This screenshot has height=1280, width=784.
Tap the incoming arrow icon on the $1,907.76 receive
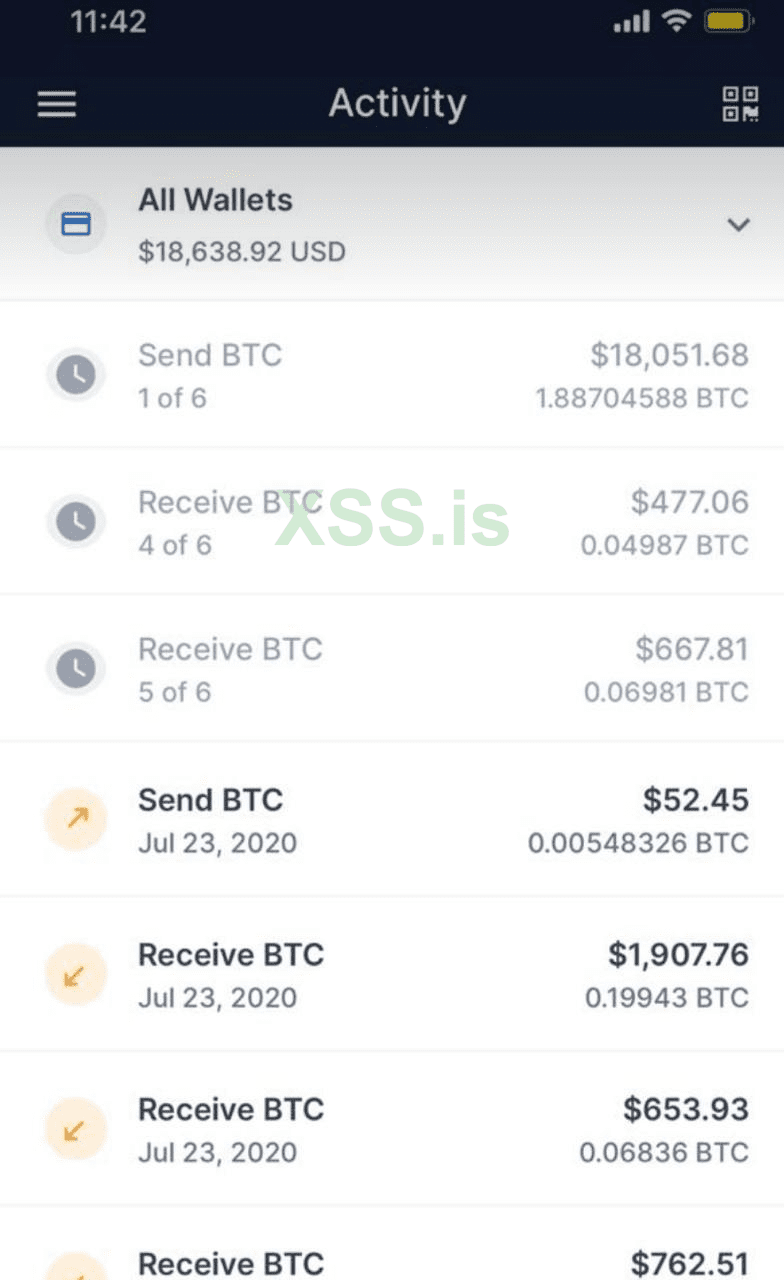point(76,973)
